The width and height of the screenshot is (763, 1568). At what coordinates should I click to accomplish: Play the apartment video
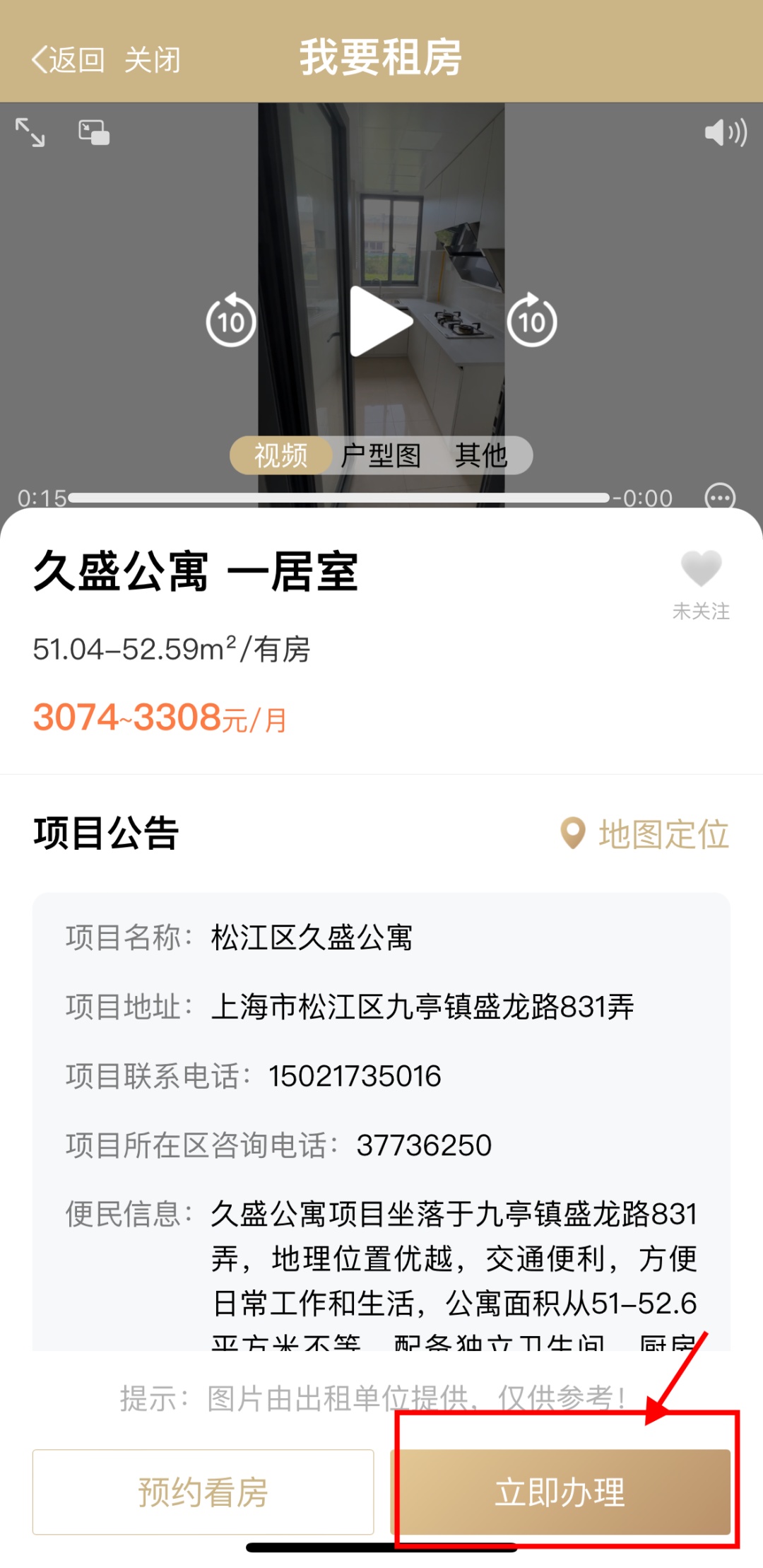pos(380,321)
